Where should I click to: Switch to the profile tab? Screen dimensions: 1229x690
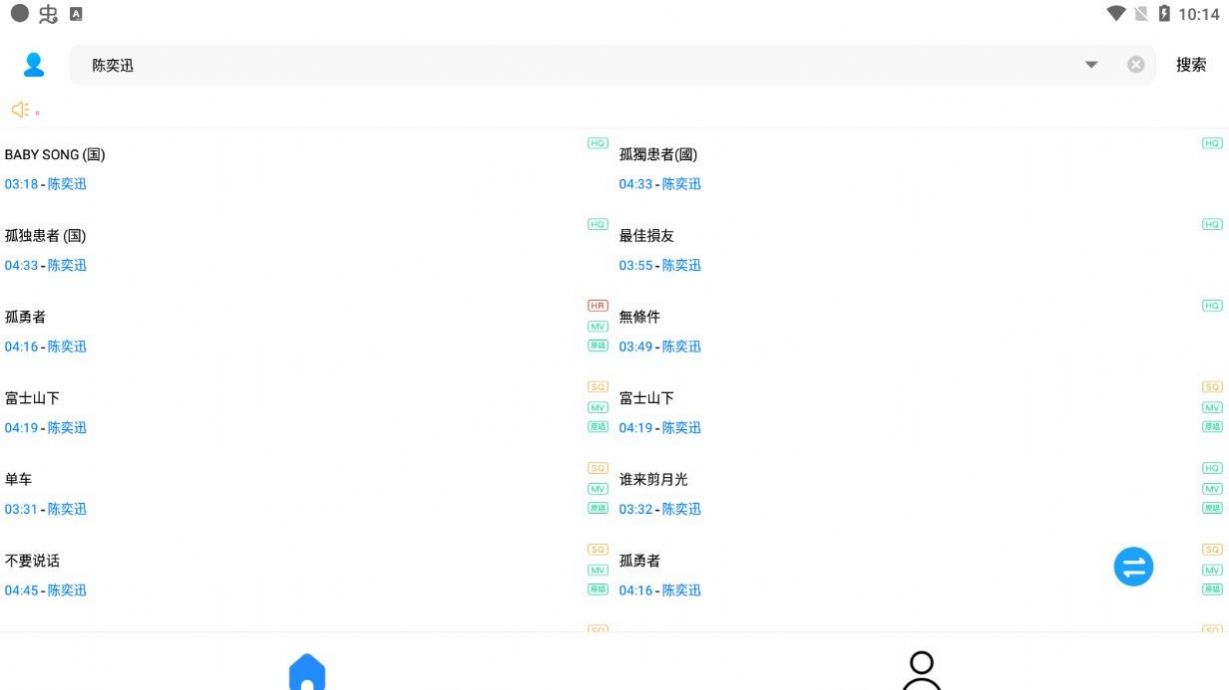(x=921, y=670)
